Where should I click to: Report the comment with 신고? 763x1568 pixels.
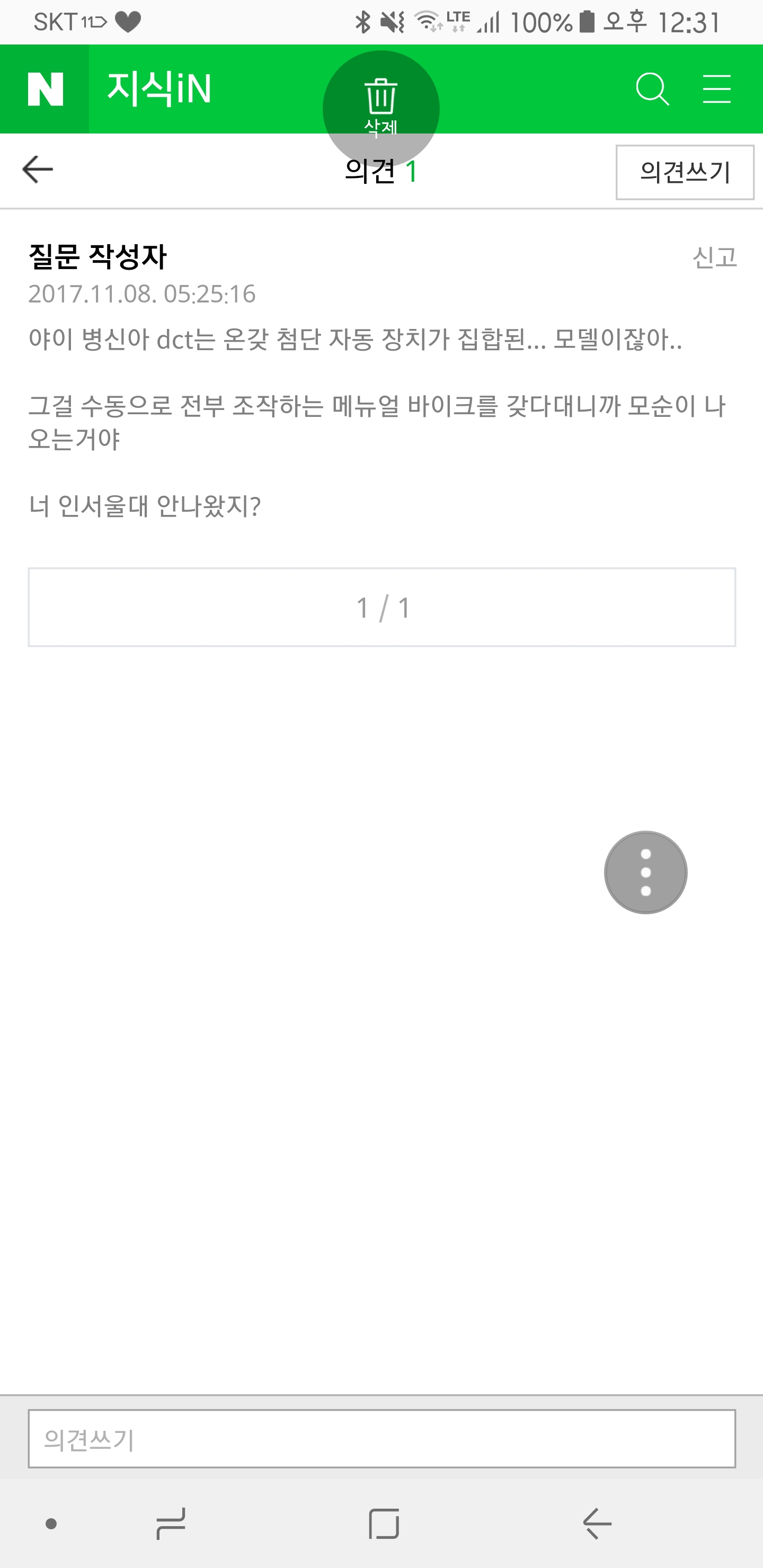coord(714,257)
